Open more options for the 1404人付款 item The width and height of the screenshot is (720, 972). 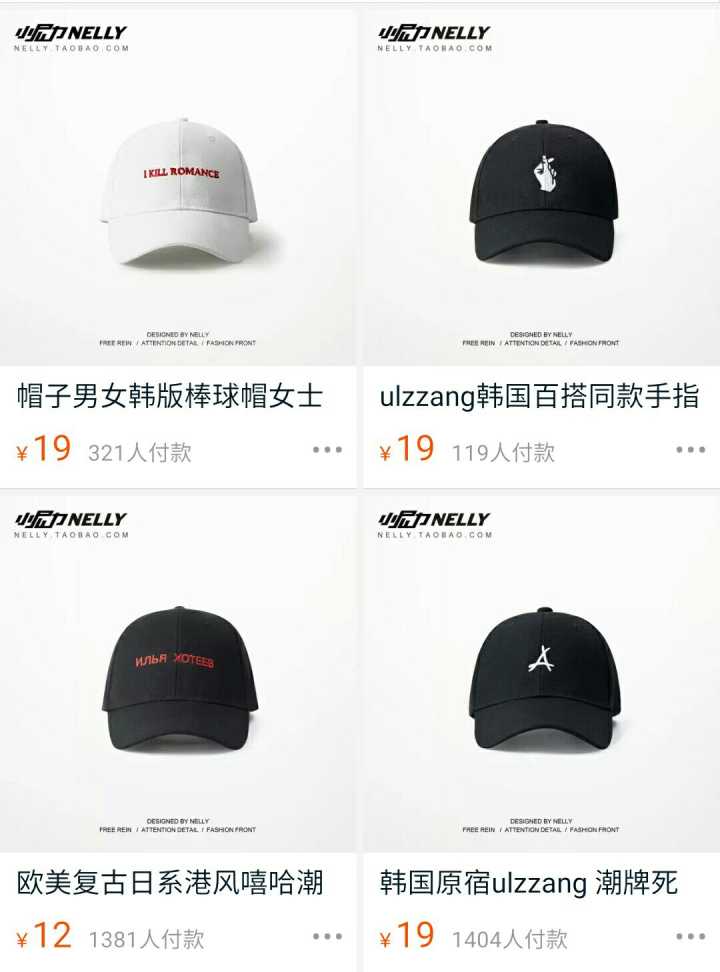(x=690, y=937)
